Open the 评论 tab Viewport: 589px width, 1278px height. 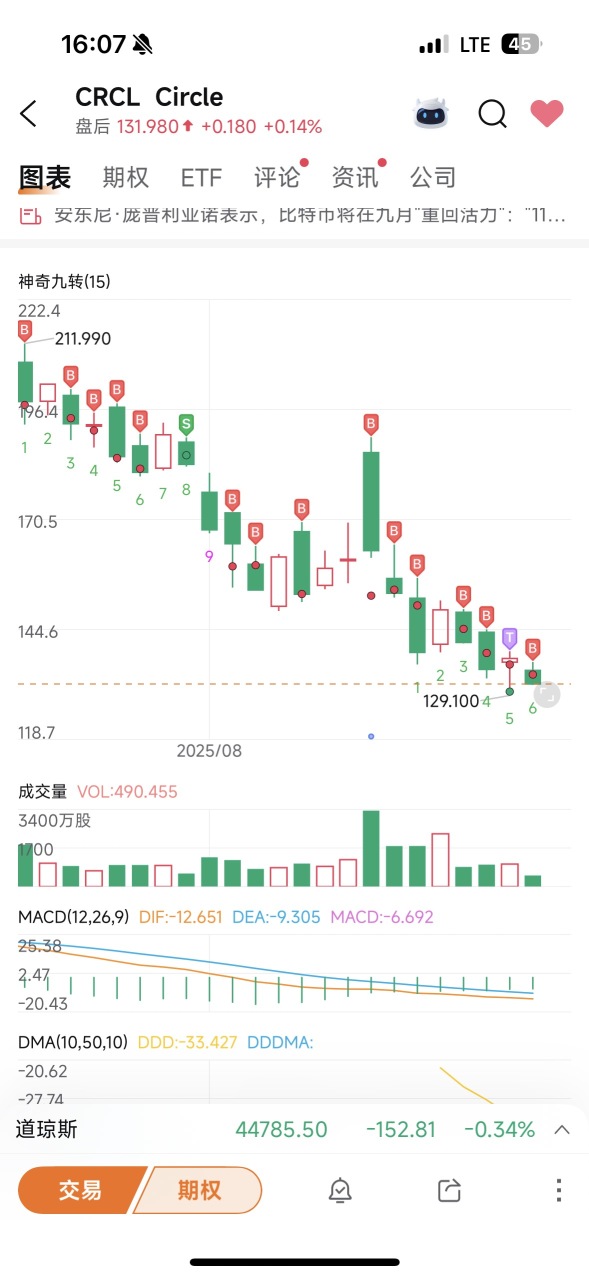pos(277,178)
